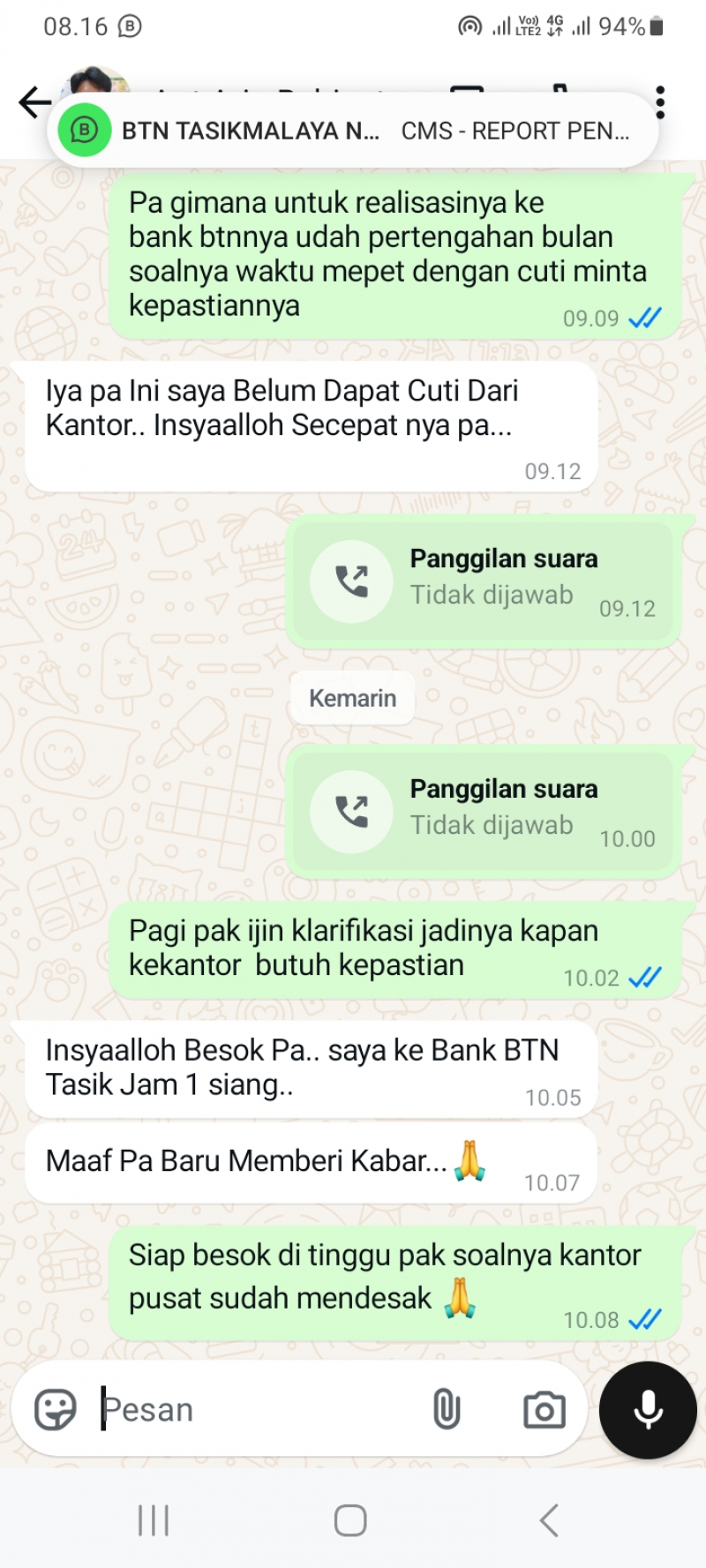Open the camera from the message bar

click(x=545, y=1409)
